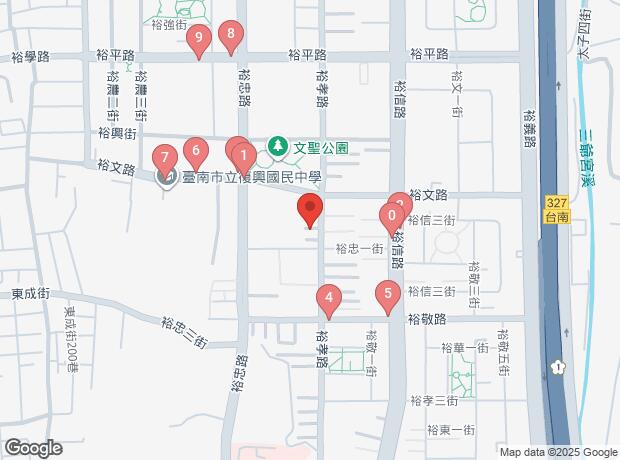The image size is (620, 460).
Task: Open map marker number 0
Action: click(391, 215)
